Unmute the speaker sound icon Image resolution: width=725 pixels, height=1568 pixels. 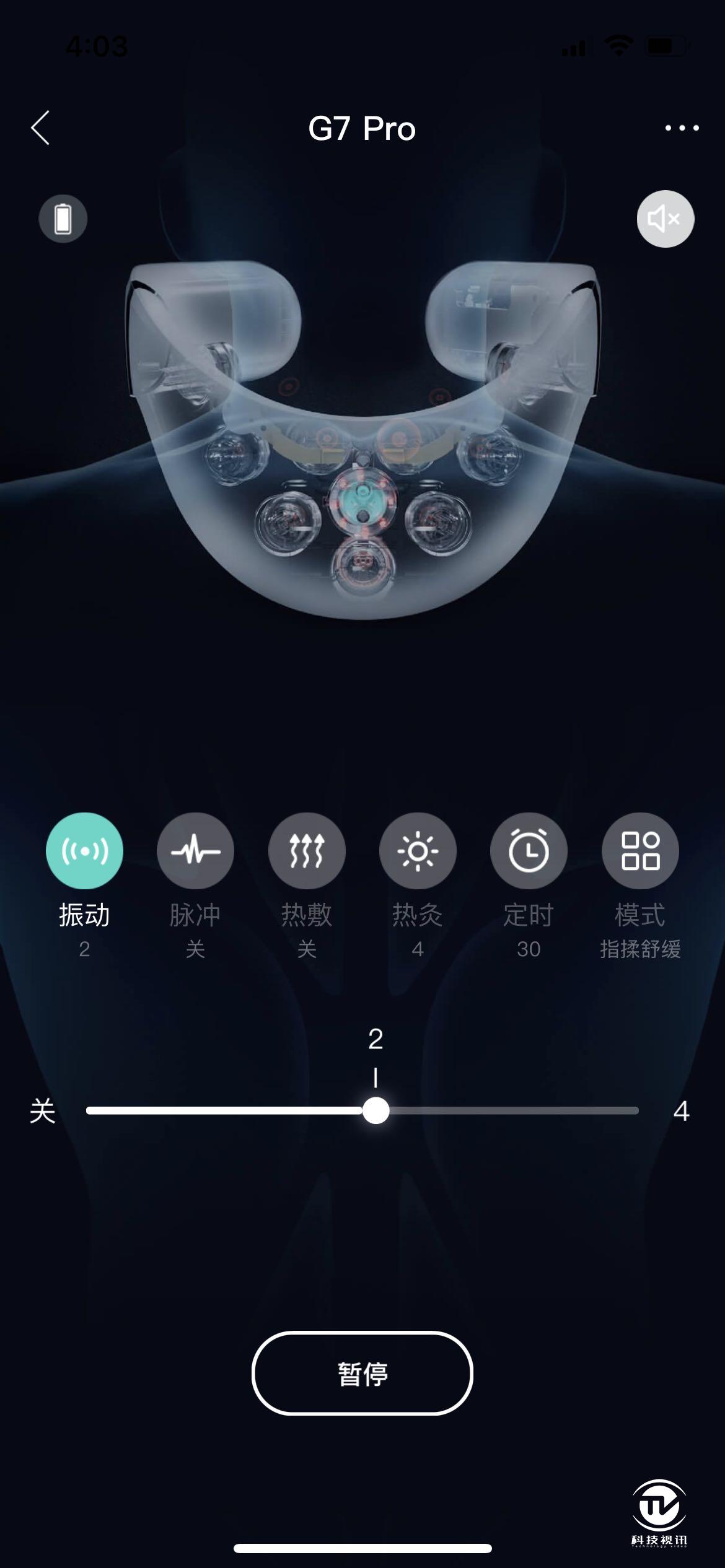pyautogui.click(x=665, y=219)
